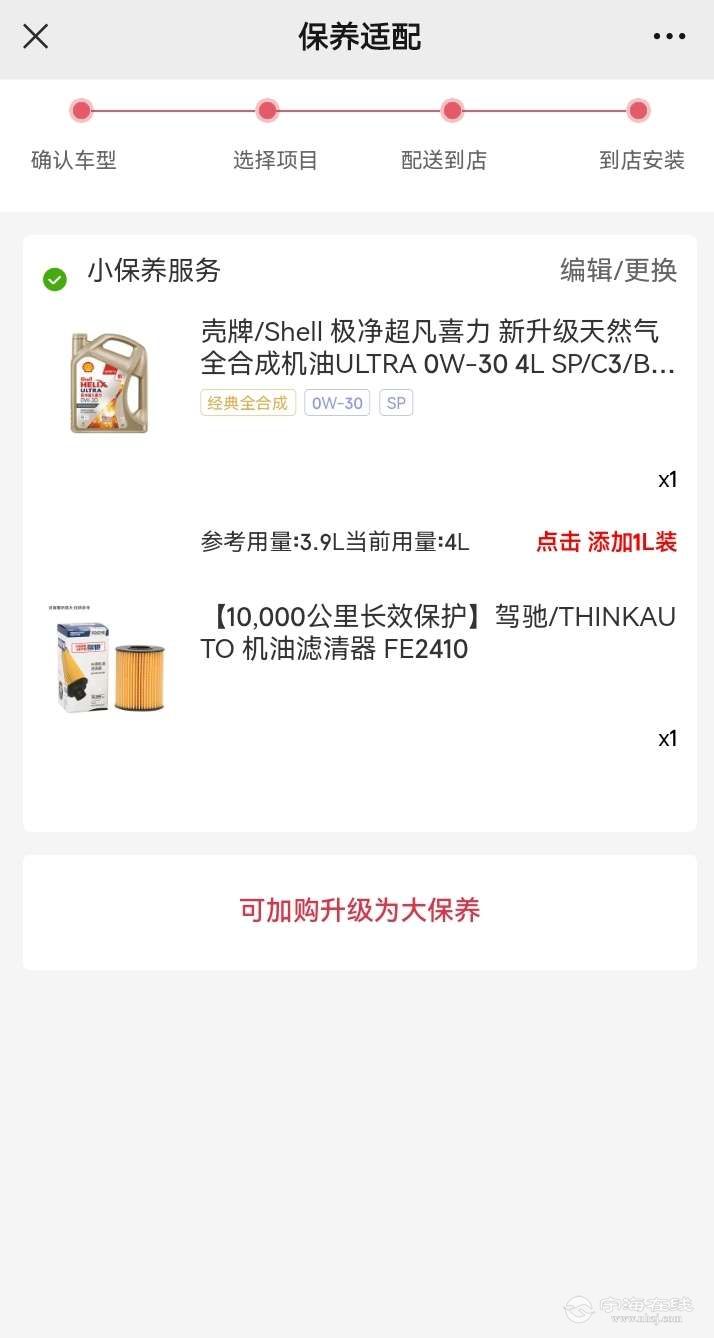
Task: Open the three-dot overflow menu
Action: coord(669,37)
